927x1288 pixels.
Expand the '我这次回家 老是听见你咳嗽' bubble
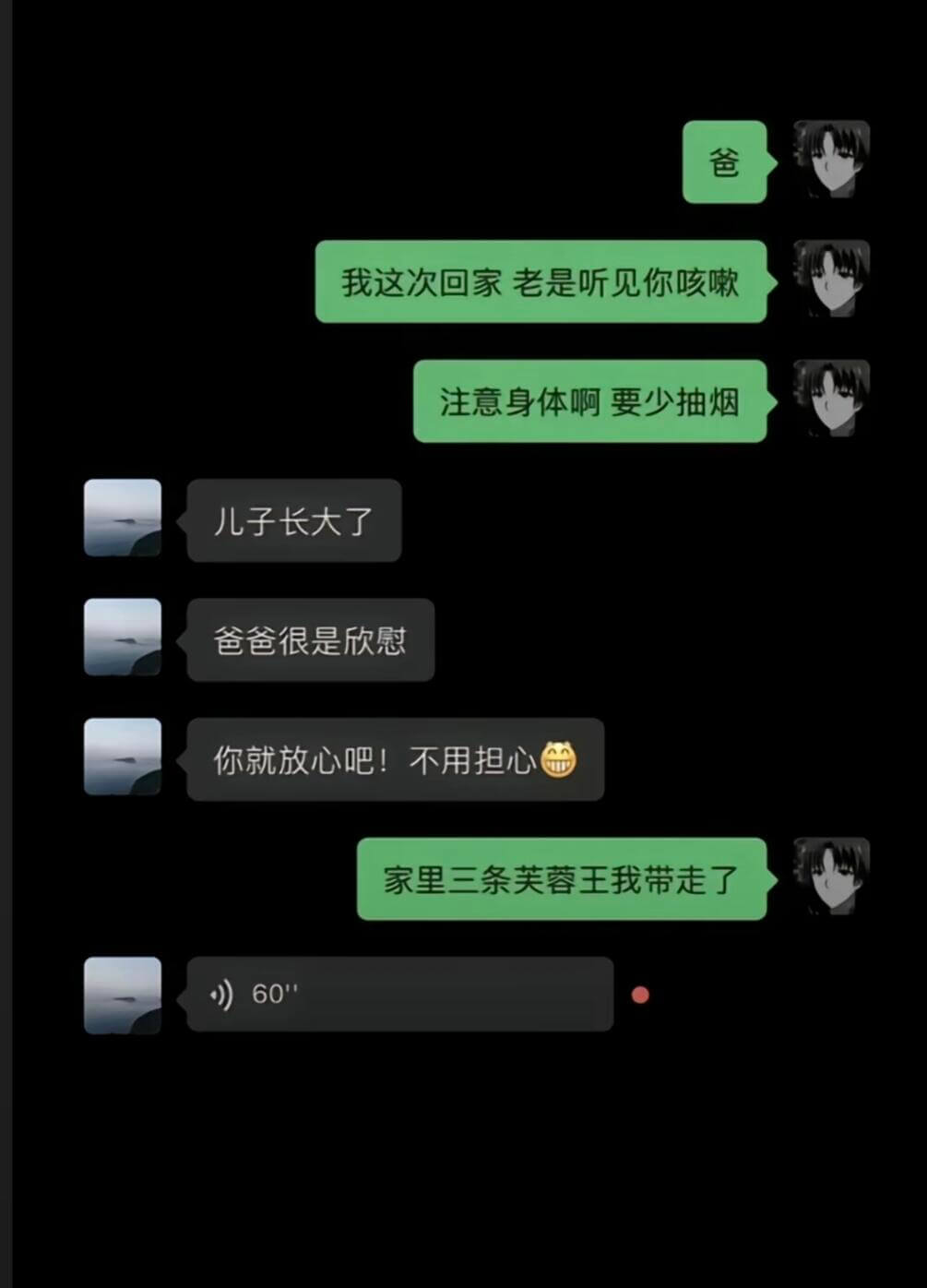(x=541, y=283)
